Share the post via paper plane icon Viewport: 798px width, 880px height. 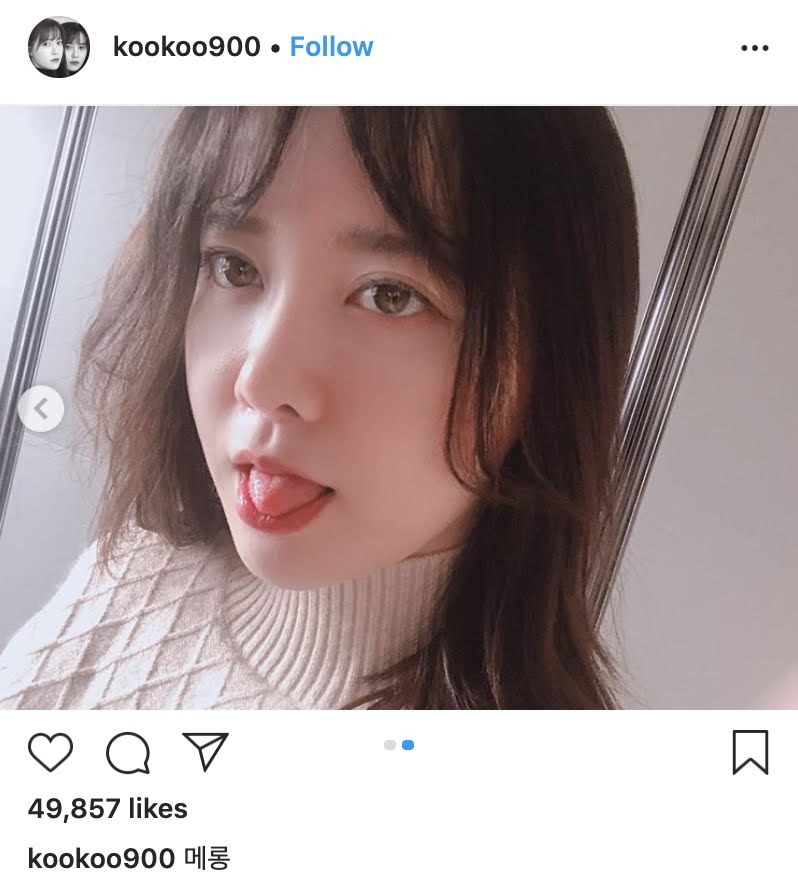tap(206, 752)
